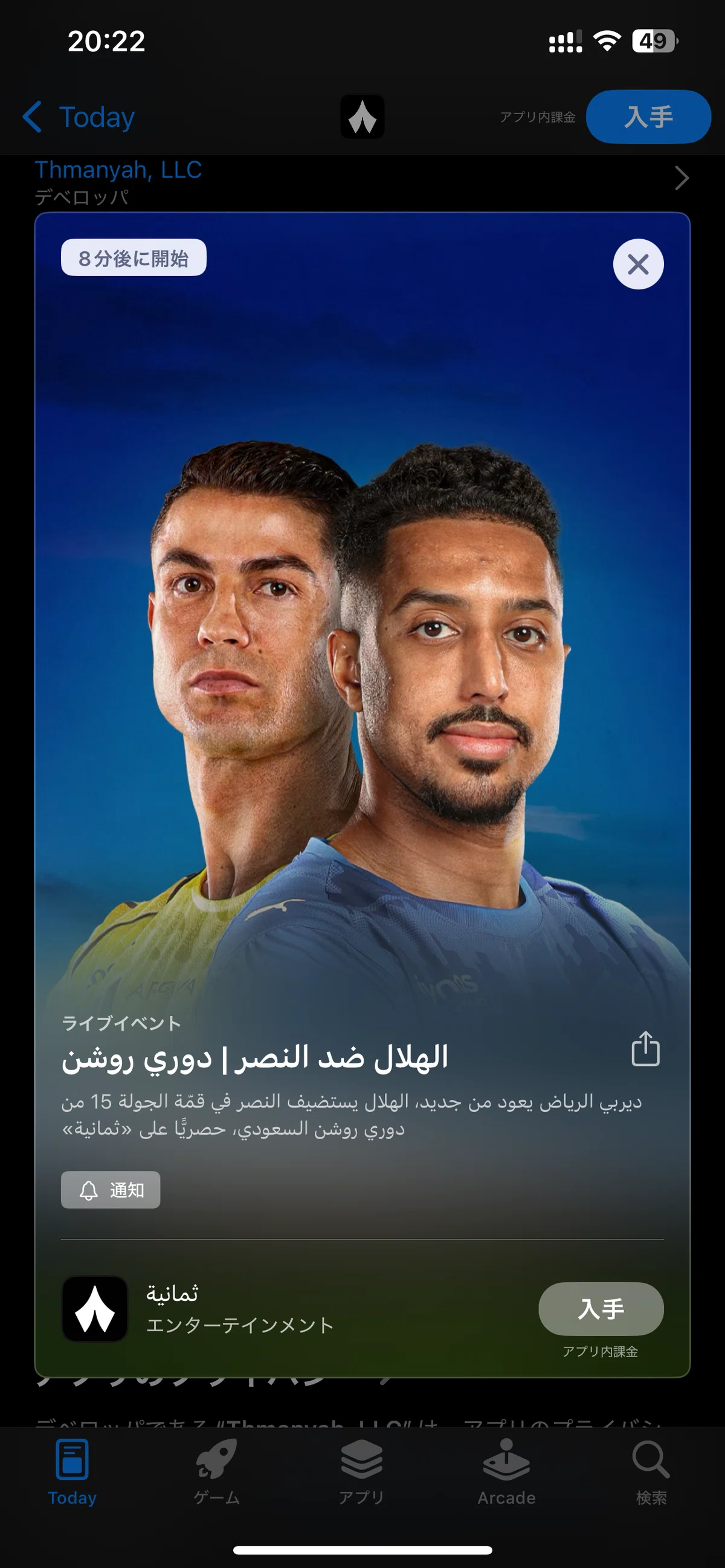Open the Arcade tab
The image size is (725, 1568).
(506, 1471)
